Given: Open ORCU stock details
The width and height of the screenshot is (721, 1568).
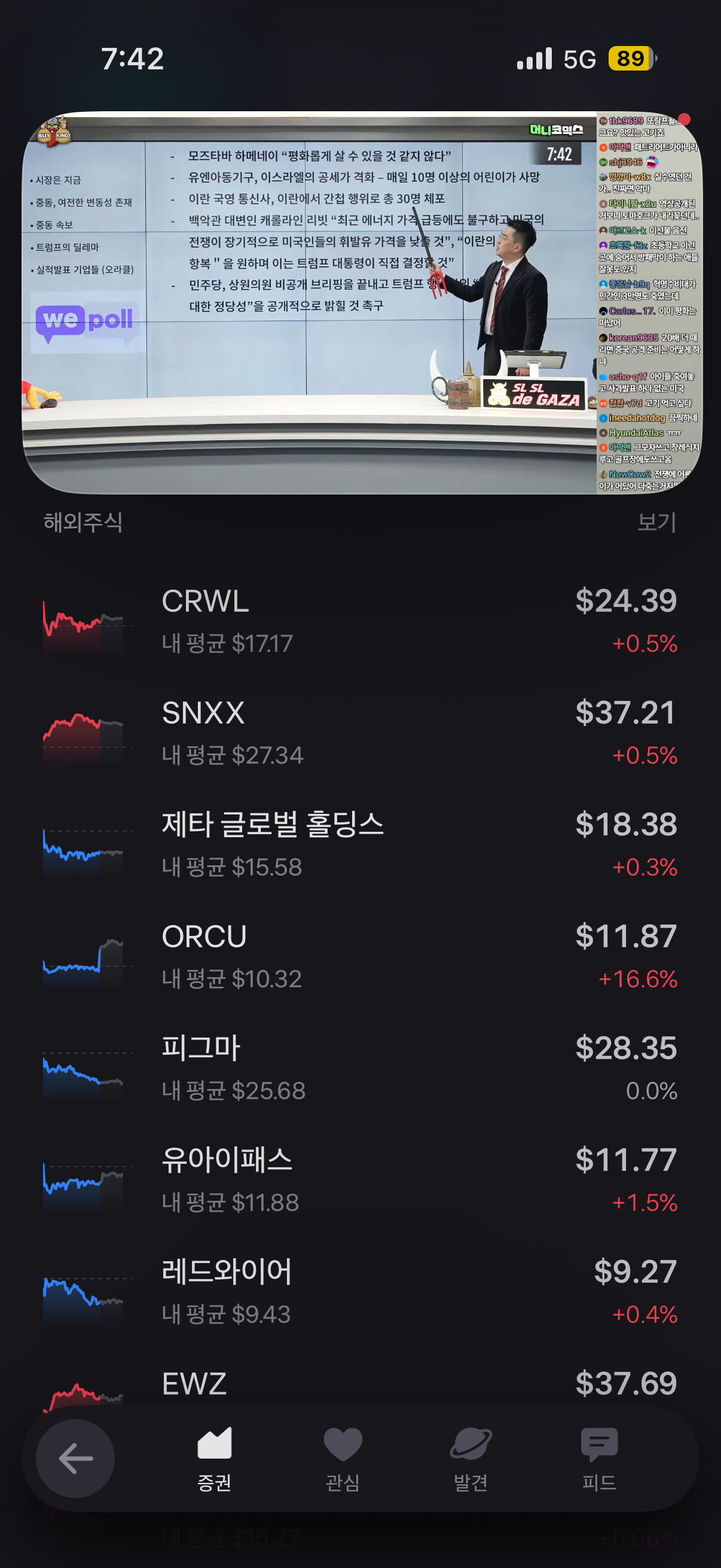Looking at the screenshot, I should pyautogui.click(x=360, y=956).
